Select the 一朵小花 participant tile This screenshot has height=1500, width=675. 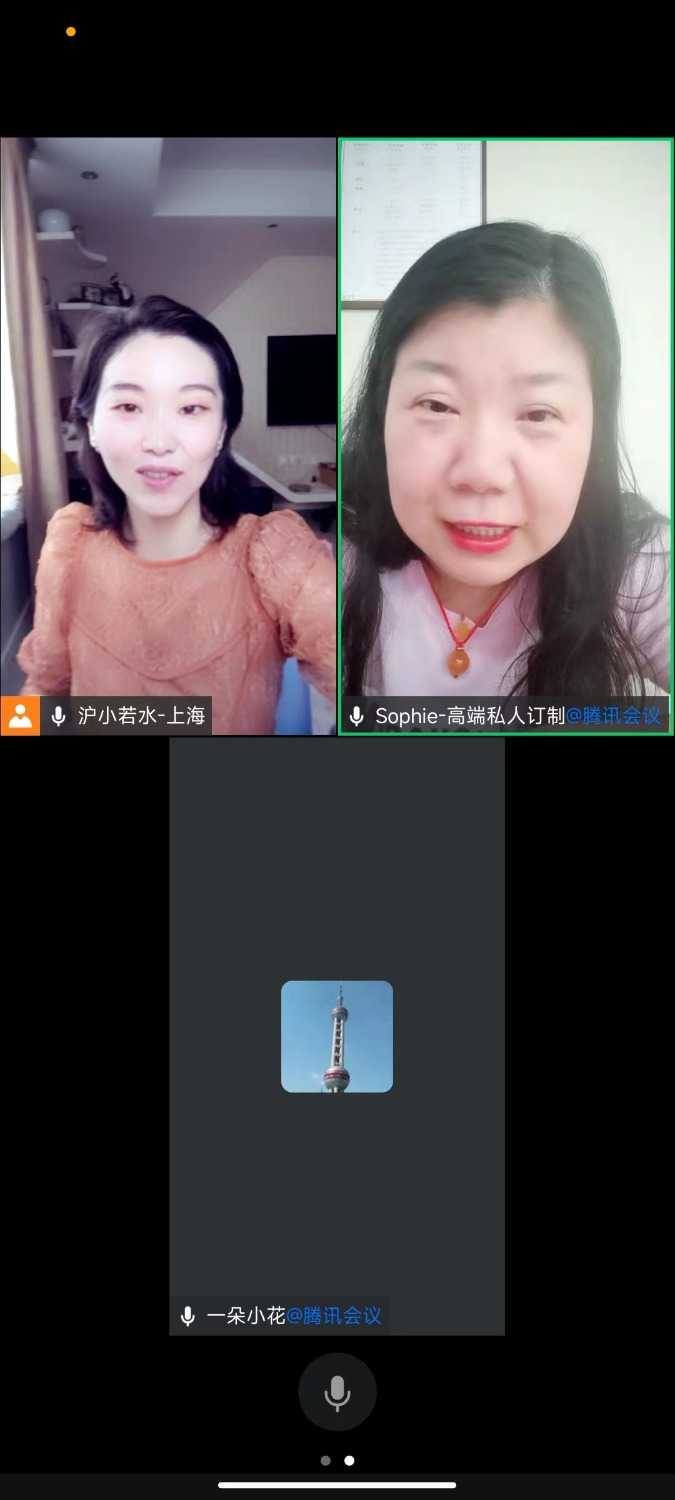[x=337, y=1036]
